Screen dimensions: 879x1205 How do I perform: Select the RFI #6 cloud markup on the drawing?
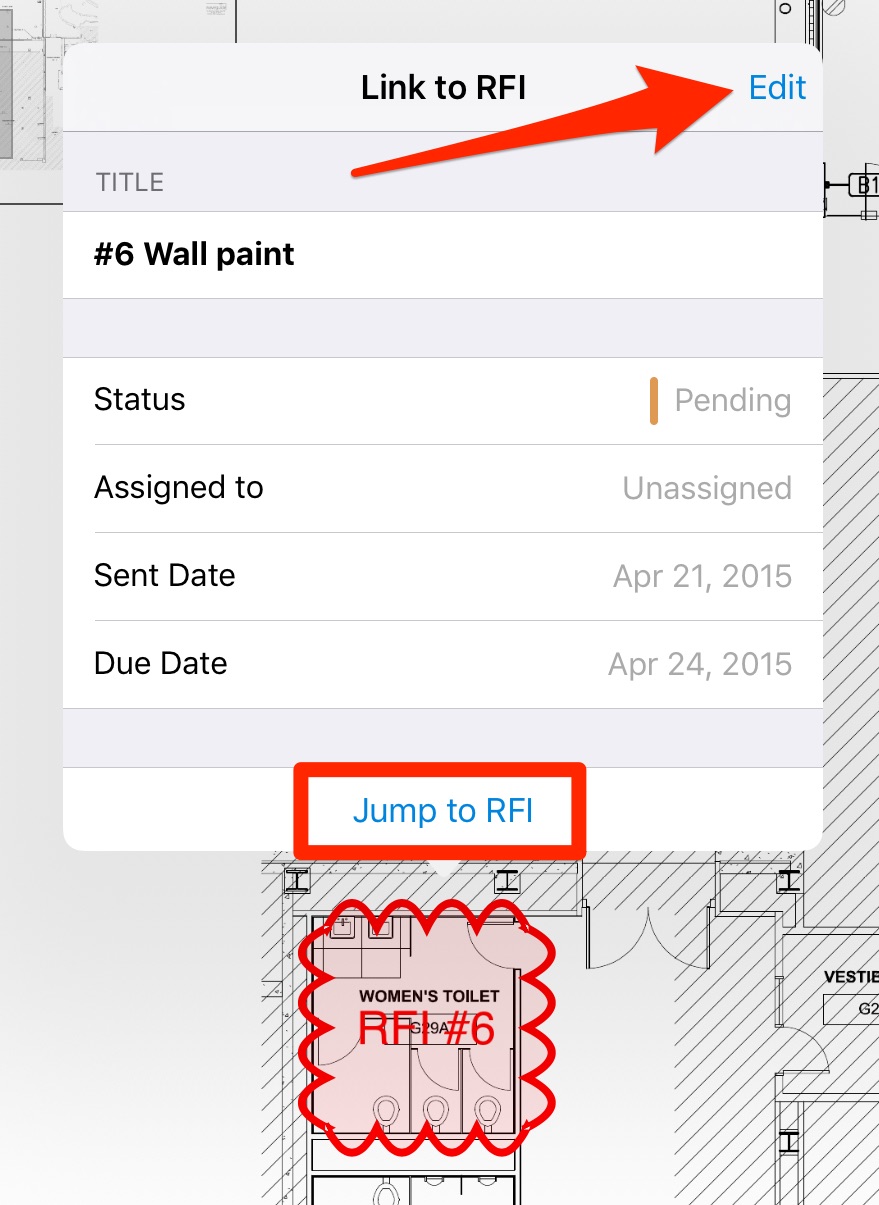[x=427, y=1029]
